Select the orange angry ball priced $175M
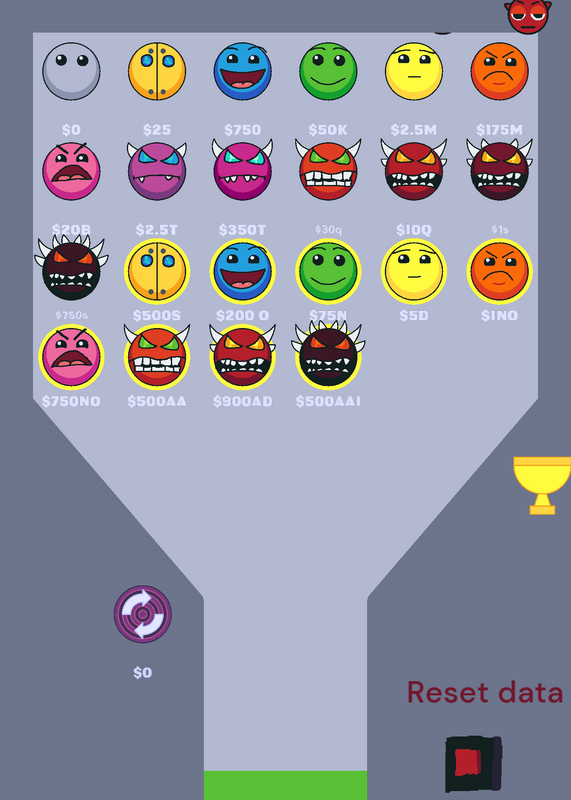The width and height of the screenshot is (571, 800). 500,71
